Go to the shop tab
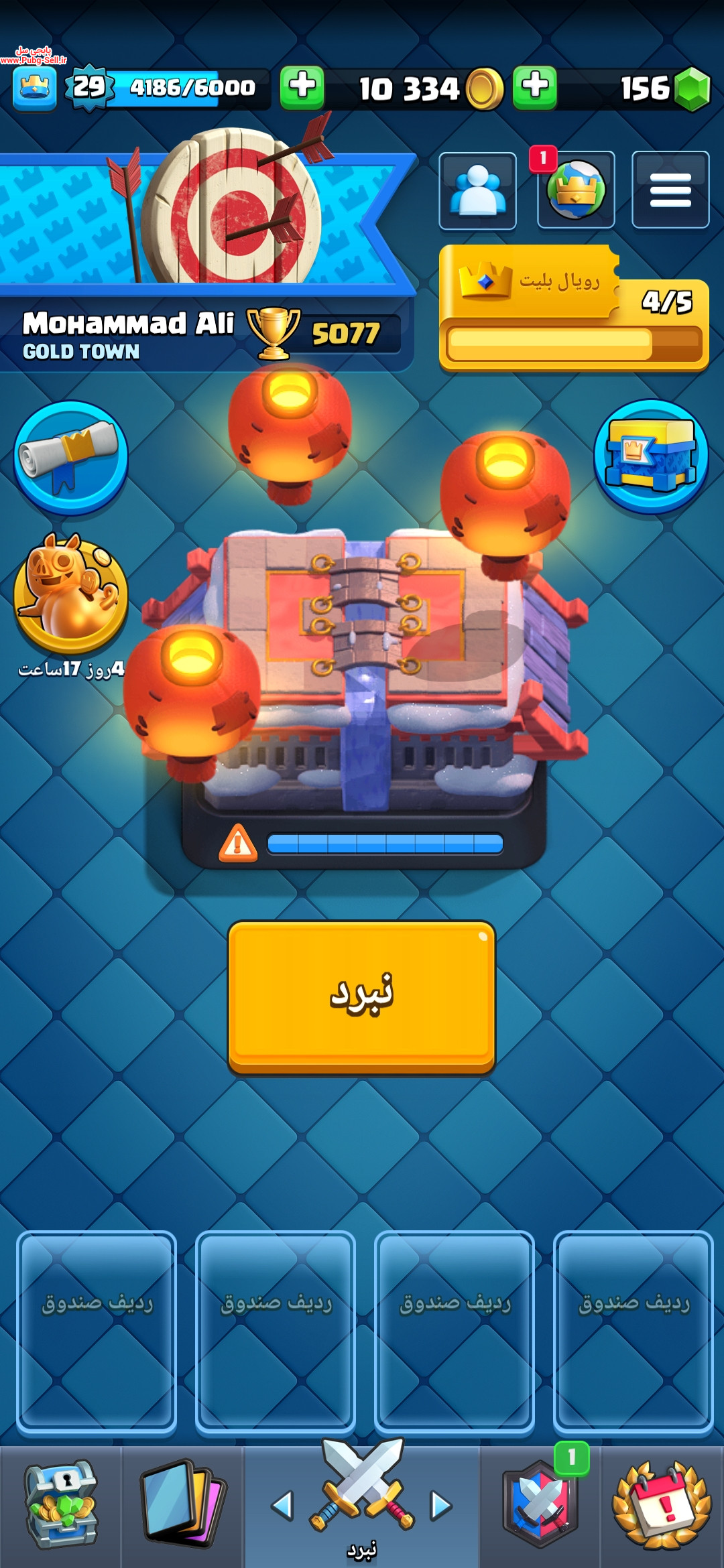Image resolution: width=724 pixels, height=1568 pixels. (62, 1505)
